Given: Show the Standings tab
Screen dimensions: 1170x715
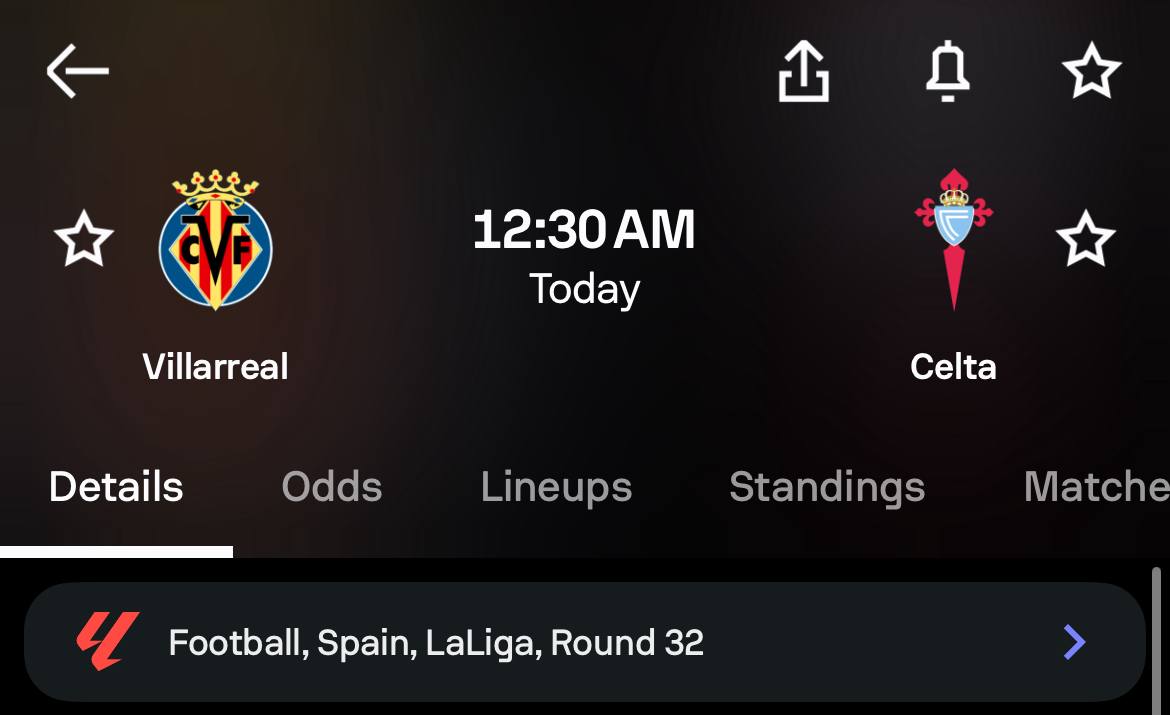Looking at the screenshot, I should pyautogui.click(x=827, y=488).
